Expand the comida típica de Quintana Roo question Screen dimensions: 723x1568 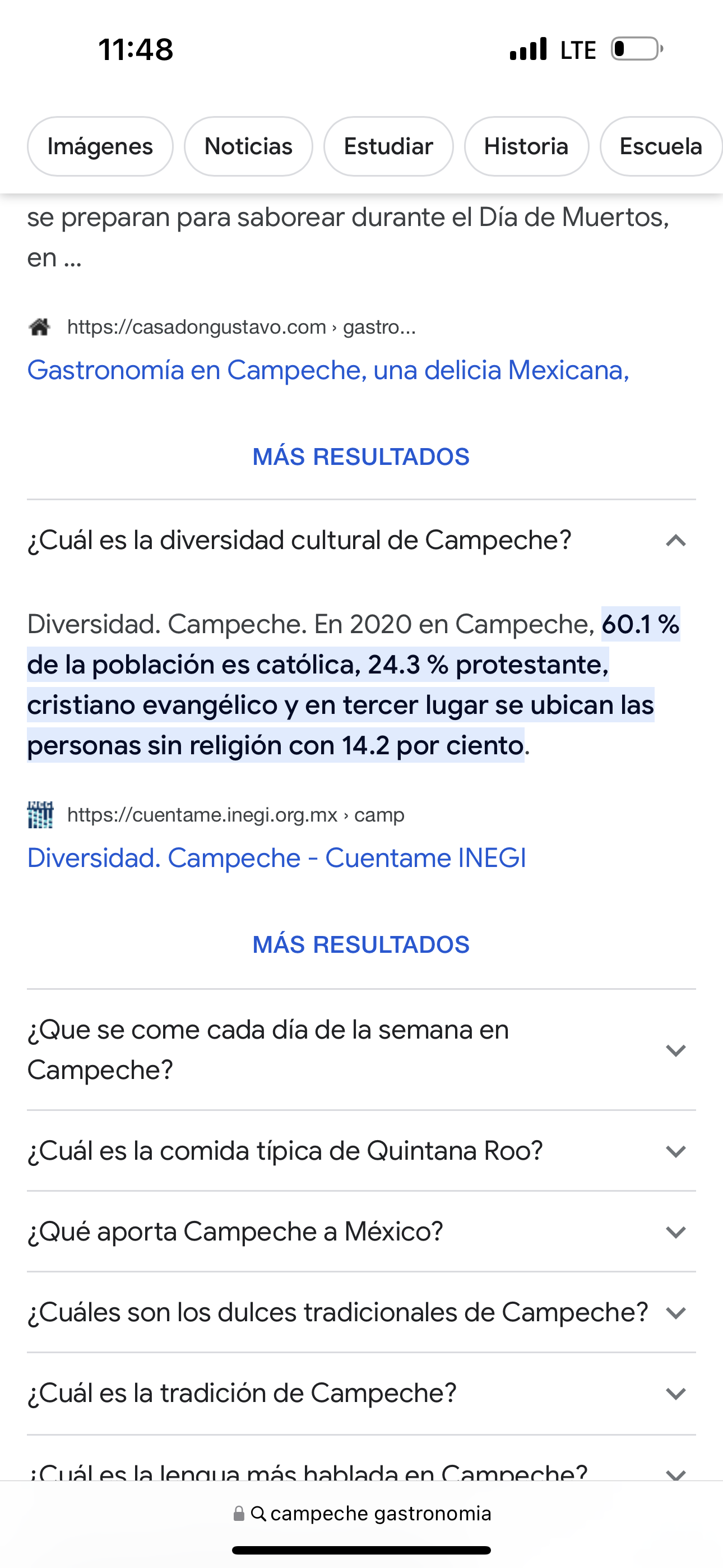(x=675, y=1151)
